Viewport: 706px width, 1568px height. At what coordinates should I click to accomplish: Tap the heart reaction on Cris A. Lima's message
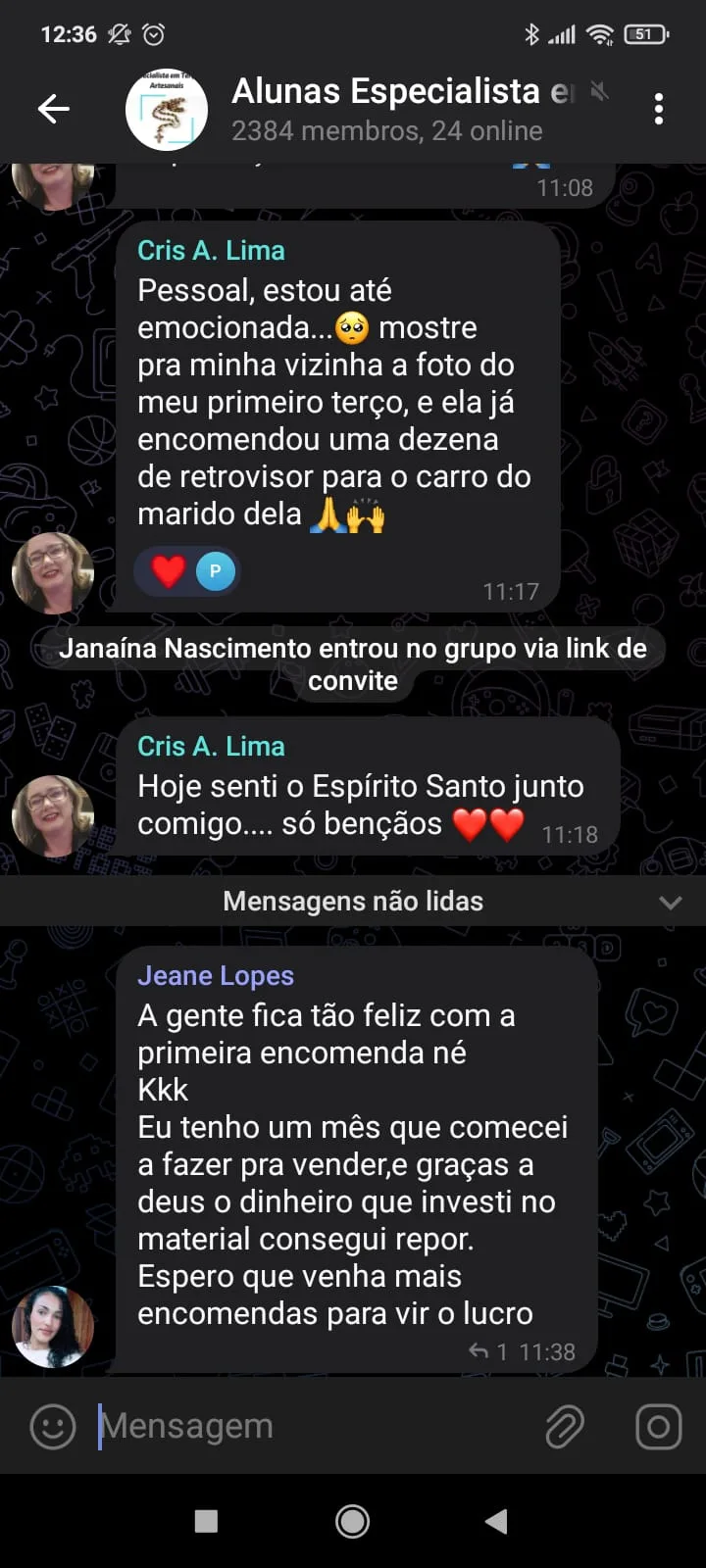tap(169, 570)
